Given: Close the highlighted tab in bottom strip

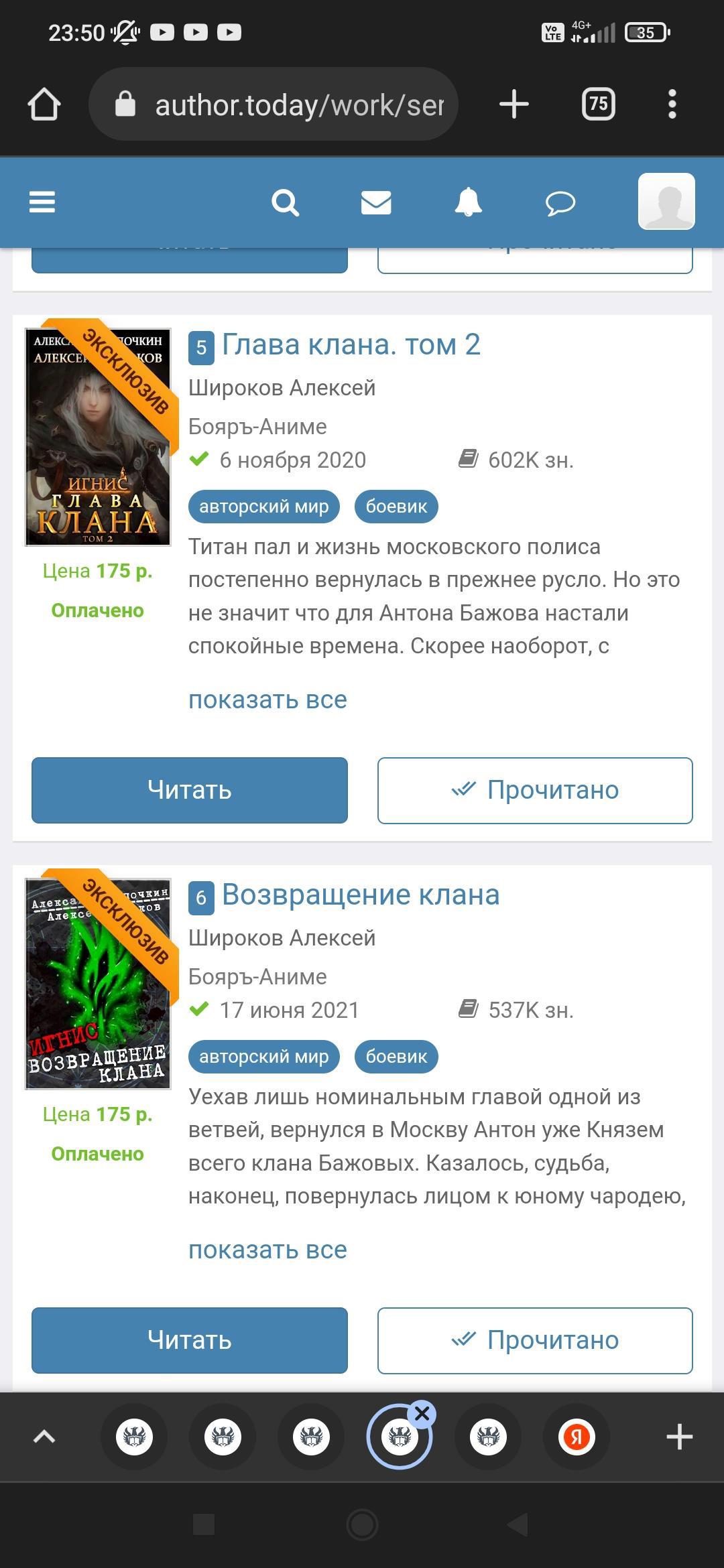Looking at the screenshot, I should tap(422, 1414).
